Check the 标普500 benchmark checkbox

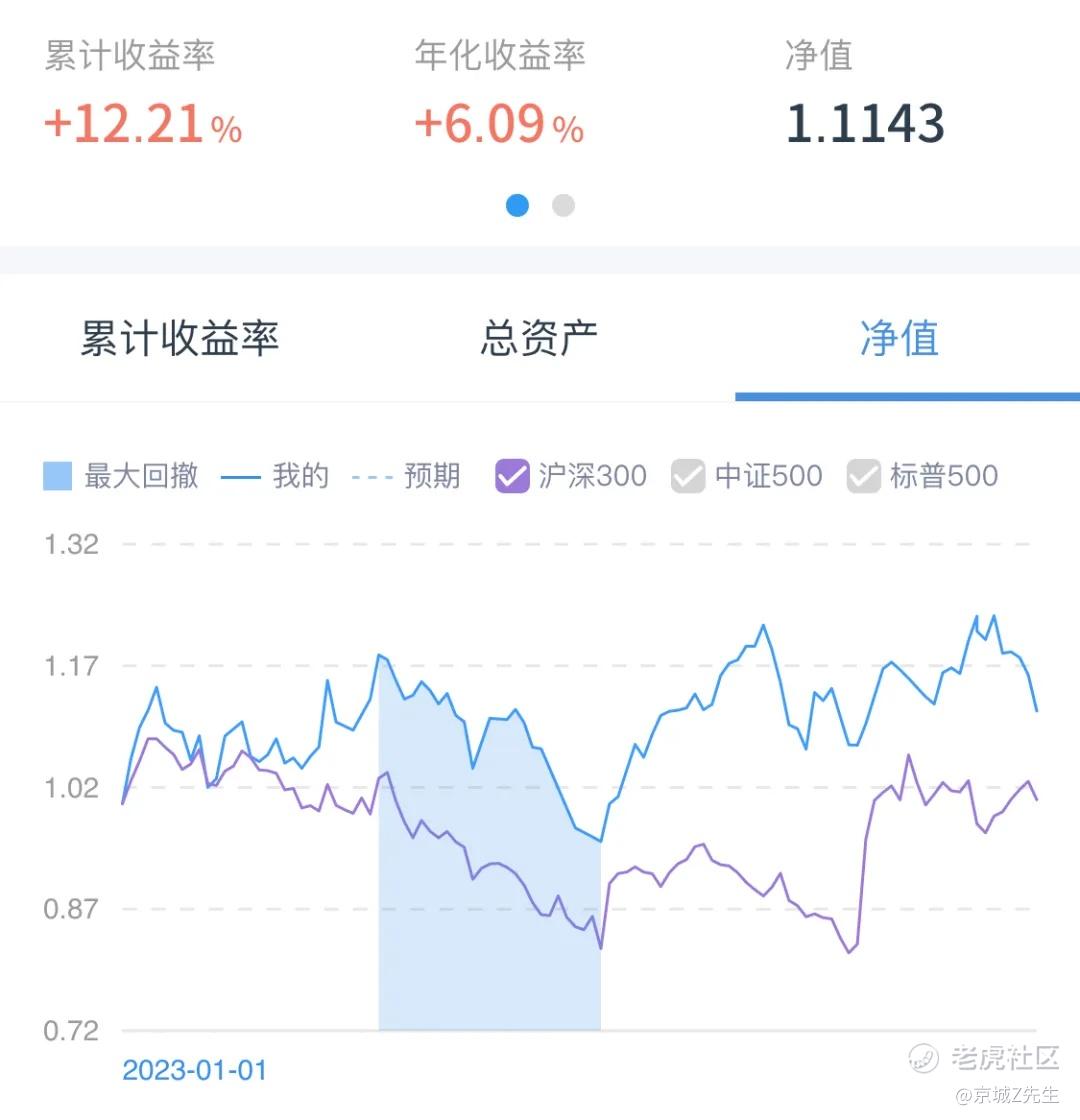coord(863,476)
